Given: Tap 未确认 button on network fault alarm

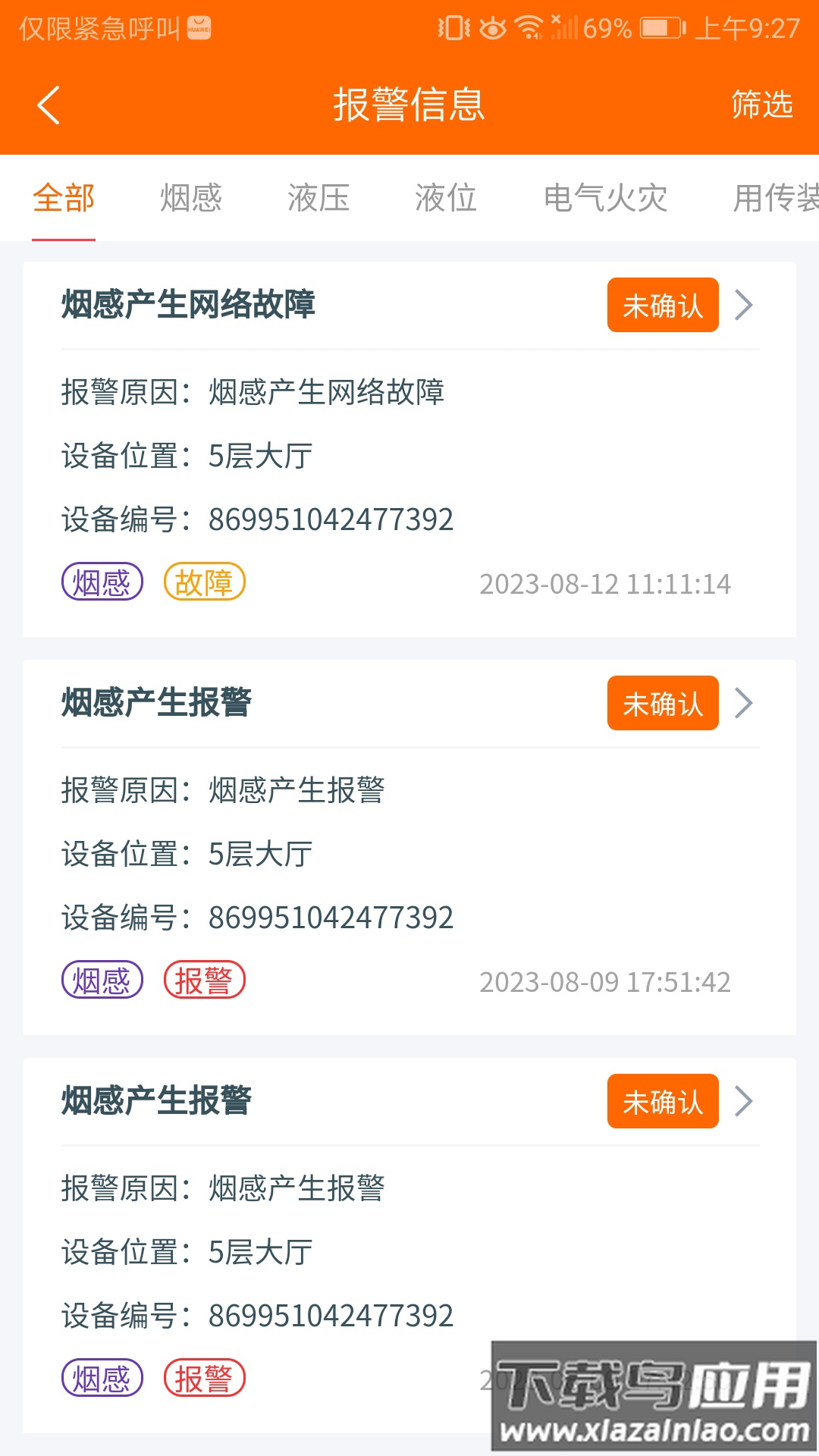Looking at the screenshot, I should pos(662,304).
